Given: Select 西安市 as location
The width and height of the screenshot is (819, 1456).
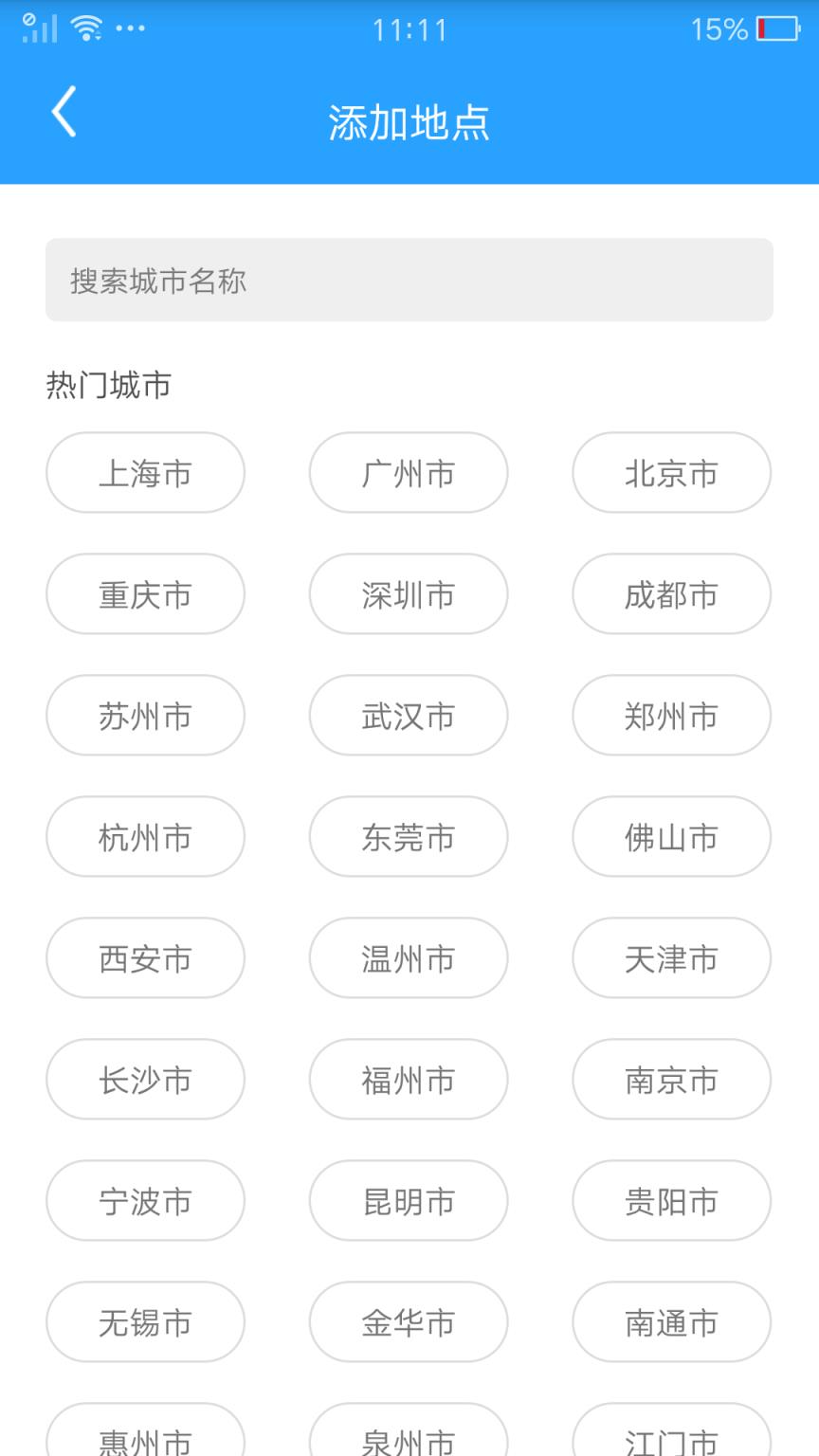Looking at the screenshot, I should [x=145, y=958].
